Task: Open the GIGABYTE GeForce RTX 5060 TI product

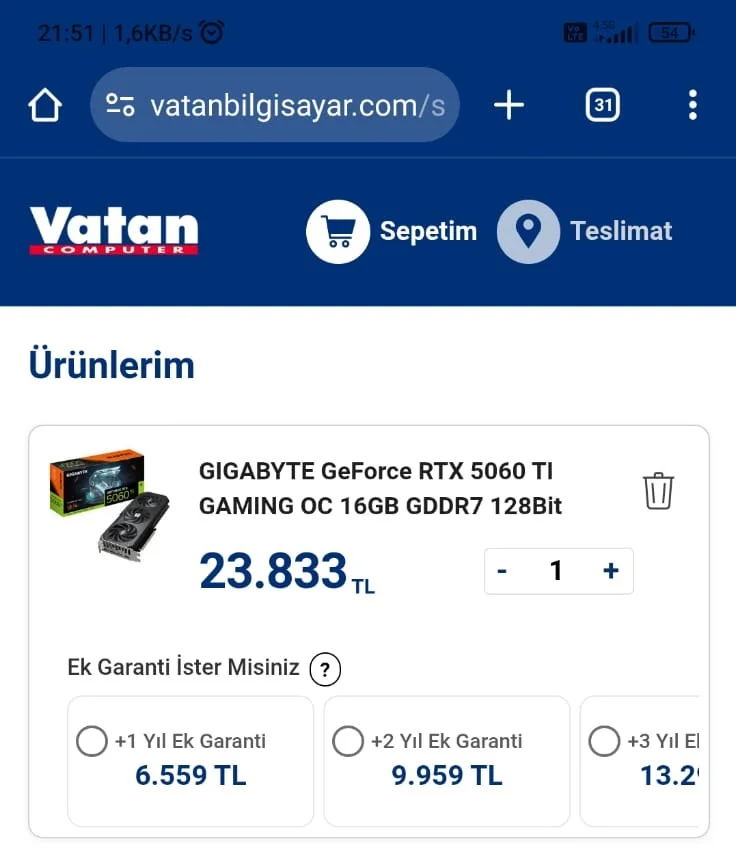Action: tap(380, 488)
